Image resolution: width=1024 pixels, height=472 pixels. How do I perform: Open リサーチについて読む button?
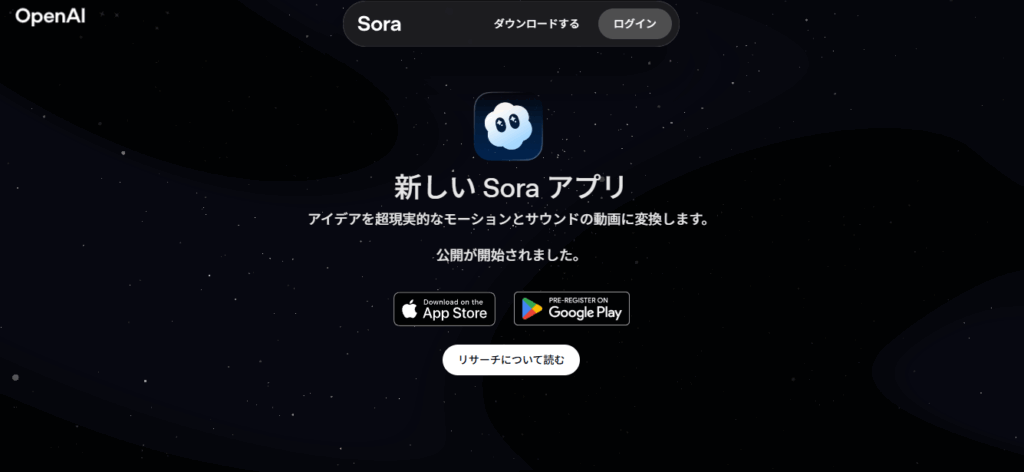click(x=511, y=360)
